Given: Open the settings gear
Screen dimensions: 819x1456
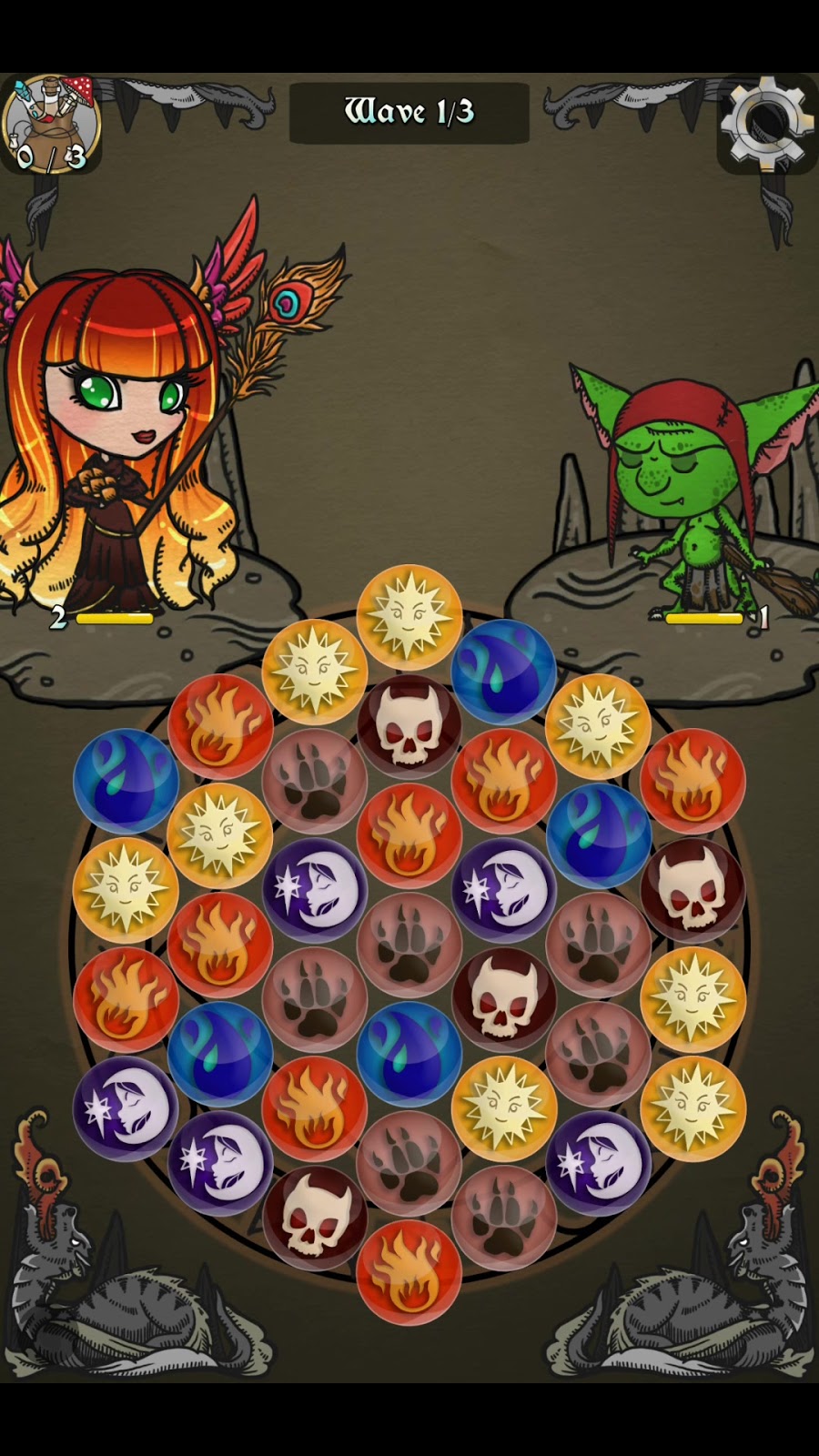Looking at the screenshot, I should point(767,122).
